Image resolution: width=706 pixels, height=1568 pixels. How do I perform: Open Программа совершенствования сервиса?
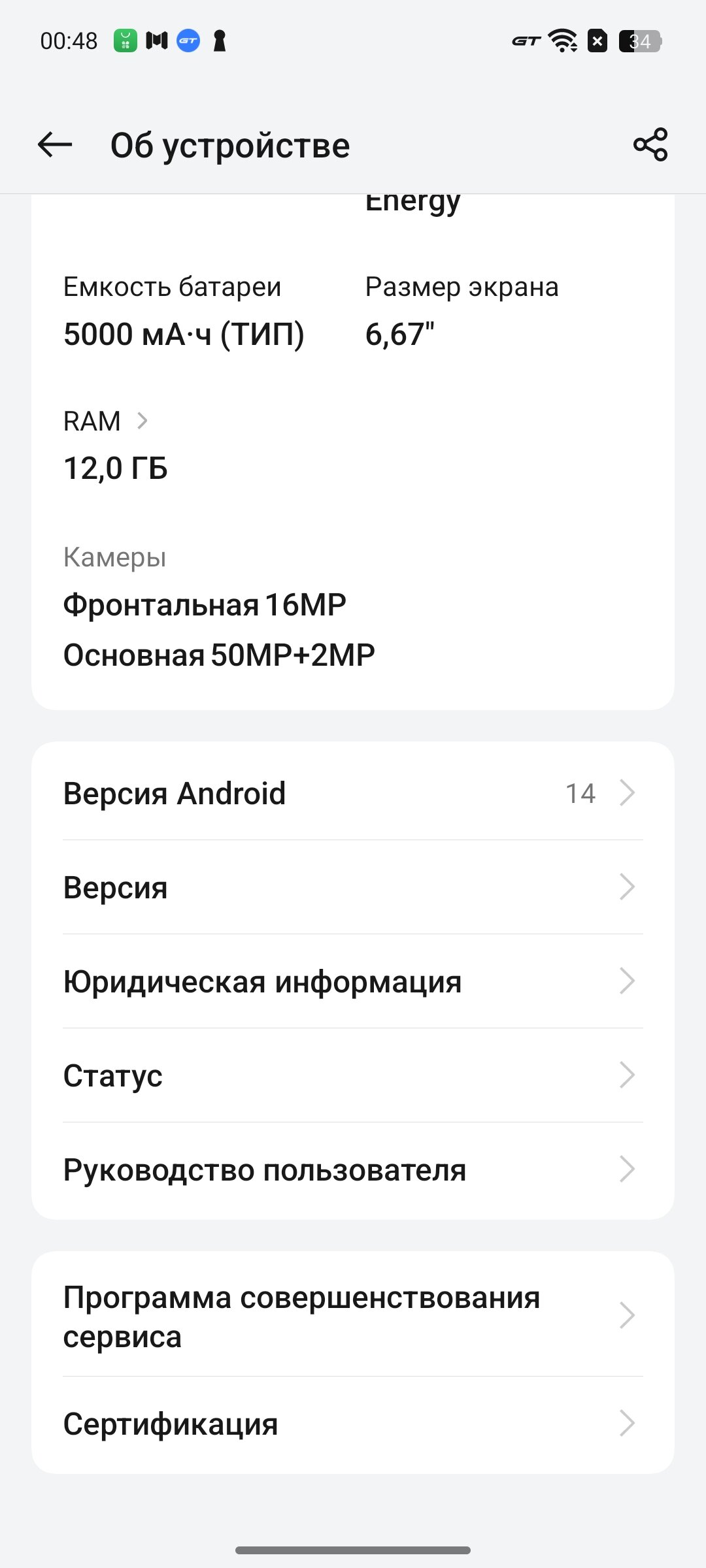(353, 1315)
